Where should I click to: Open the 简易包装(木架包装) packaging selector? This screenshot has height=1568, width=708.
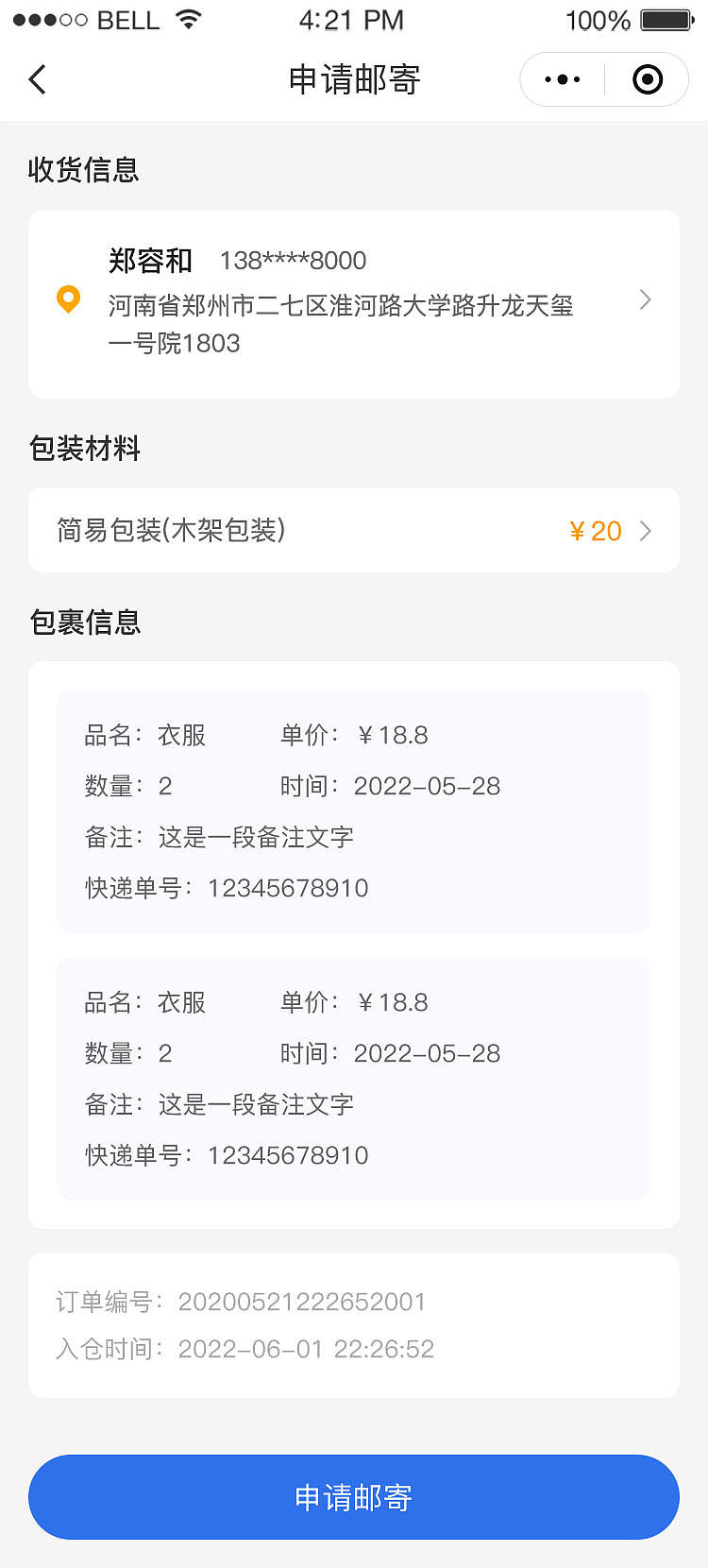point(354,530)
